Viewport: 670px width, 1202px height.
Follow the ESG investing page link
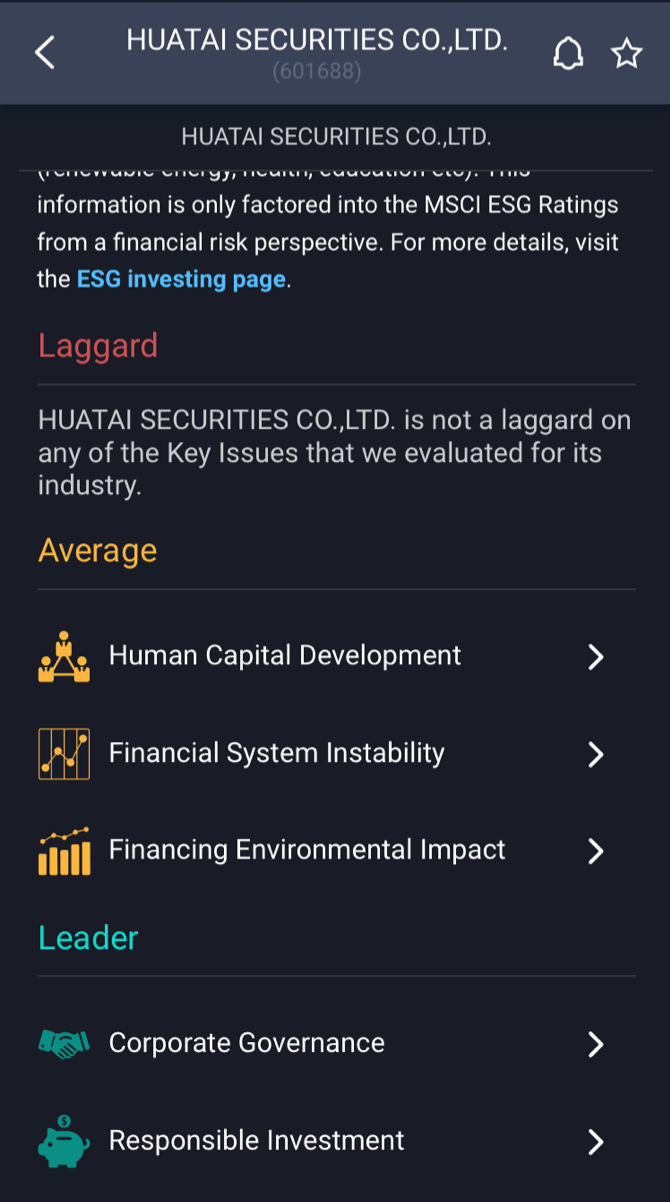coord(181,279)
